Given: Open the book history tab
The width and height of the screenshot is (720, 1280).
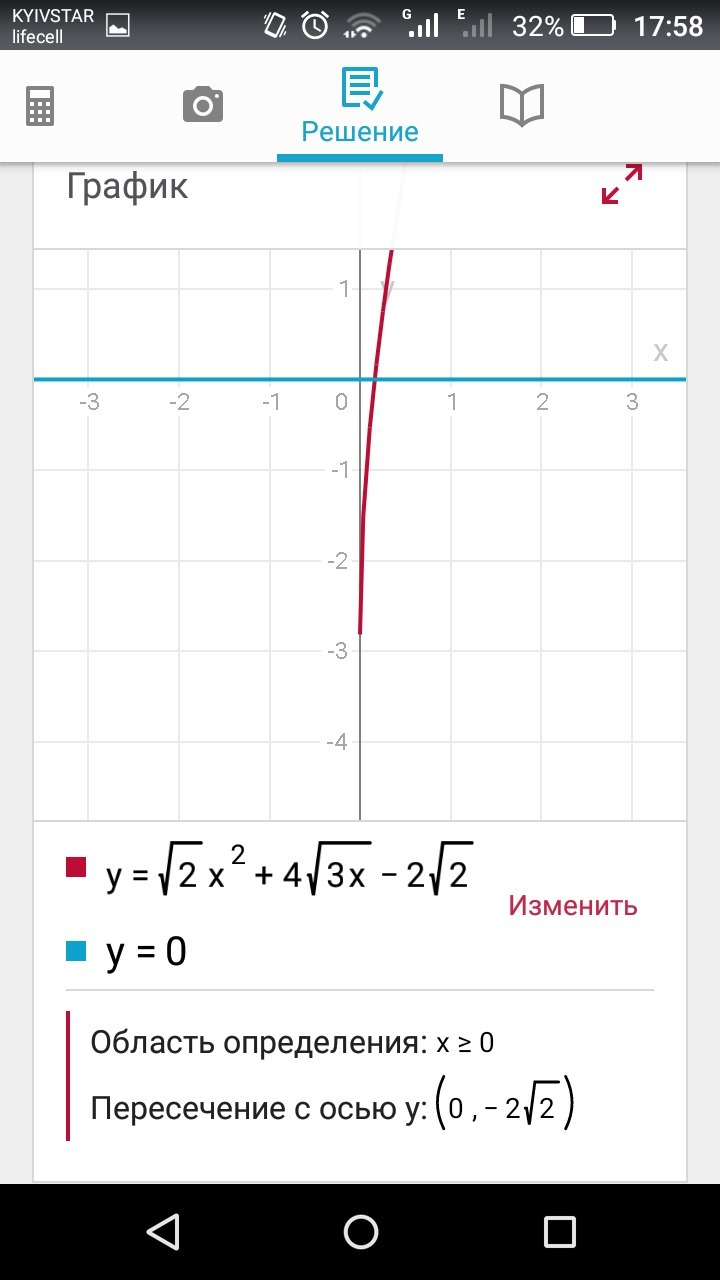Looking at the screenshot, I should tap(521, 105).
